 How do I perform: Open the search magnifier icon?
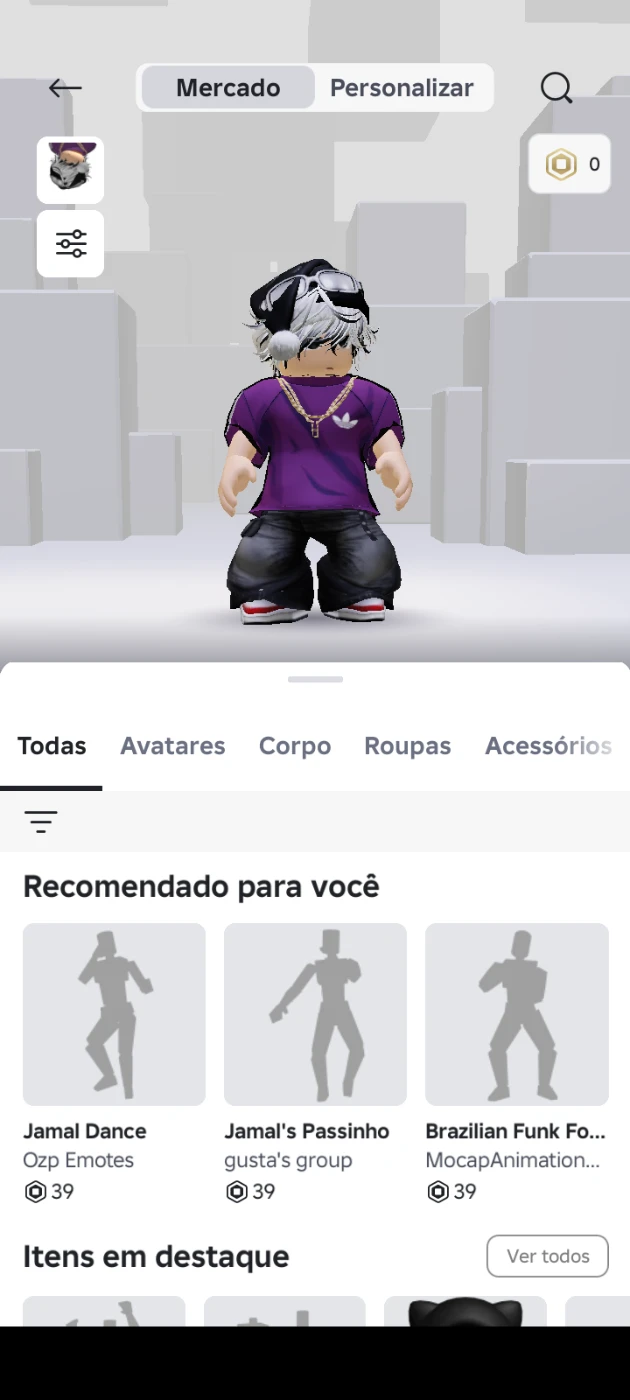[556, 88]
